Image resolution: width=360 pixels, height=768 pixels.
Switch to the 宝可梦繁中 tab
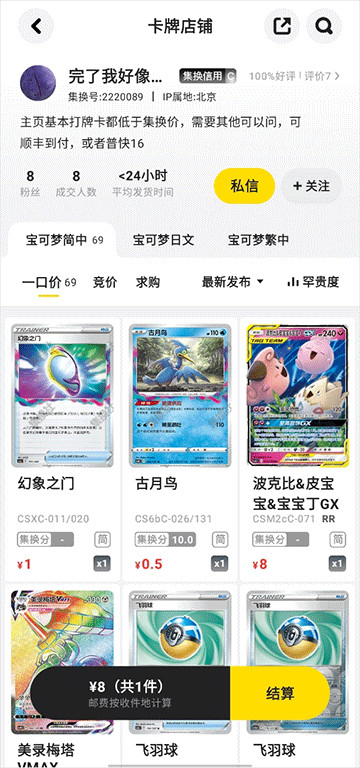tap(258, 240)
